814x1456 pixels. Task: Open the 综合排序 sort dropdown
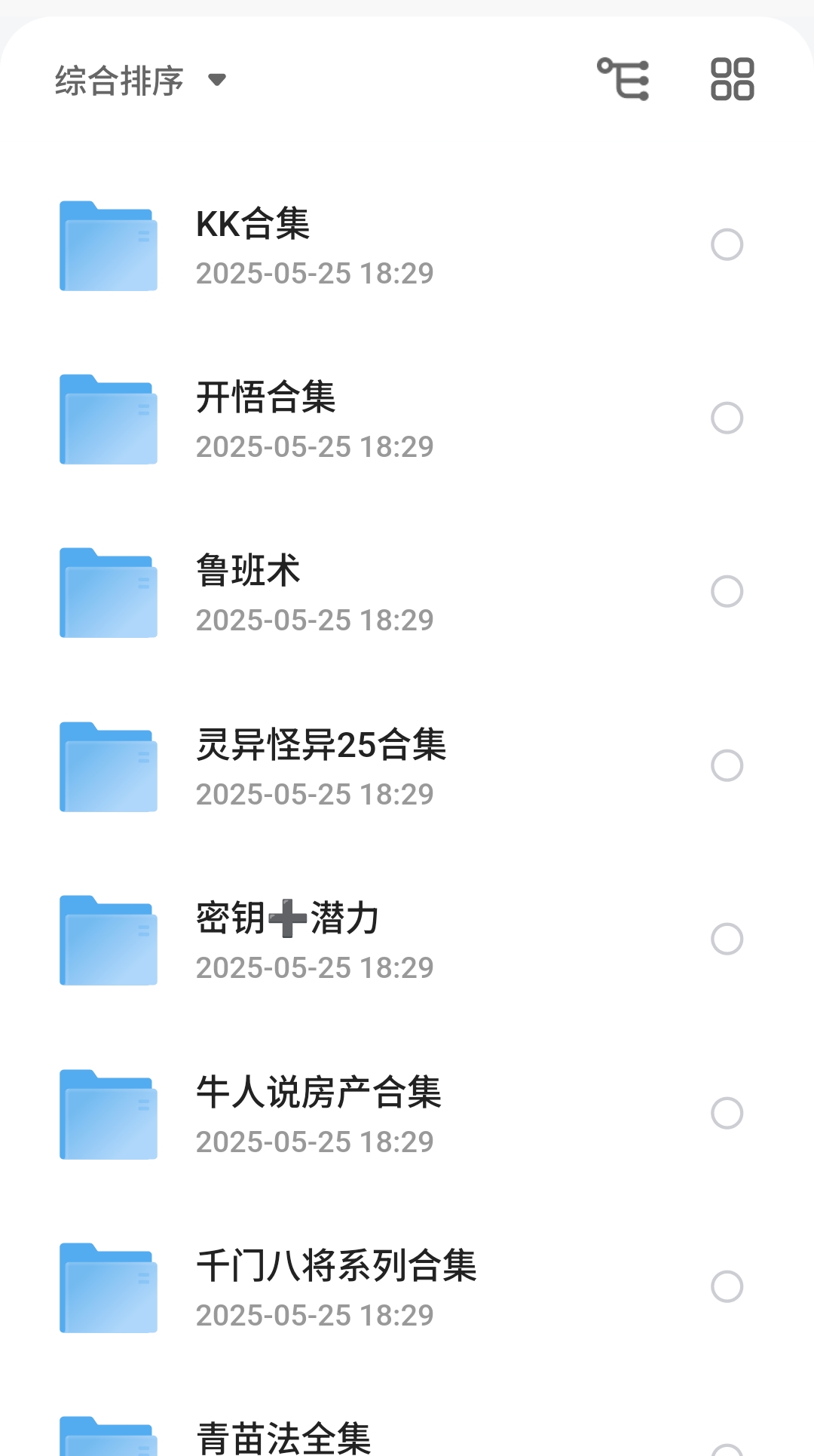point(140,81)
